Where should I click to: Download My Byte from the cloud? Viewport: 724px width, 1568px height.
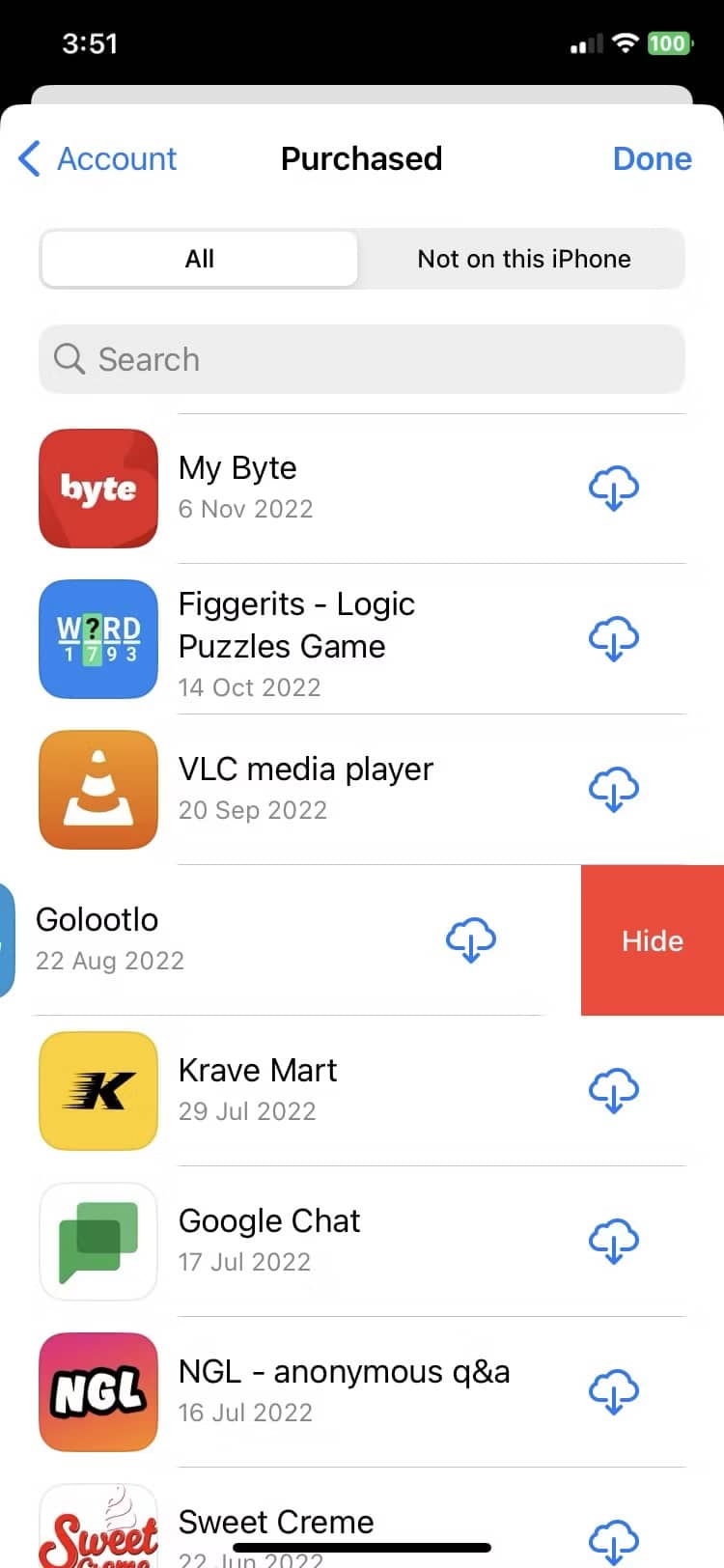[613, 489]
